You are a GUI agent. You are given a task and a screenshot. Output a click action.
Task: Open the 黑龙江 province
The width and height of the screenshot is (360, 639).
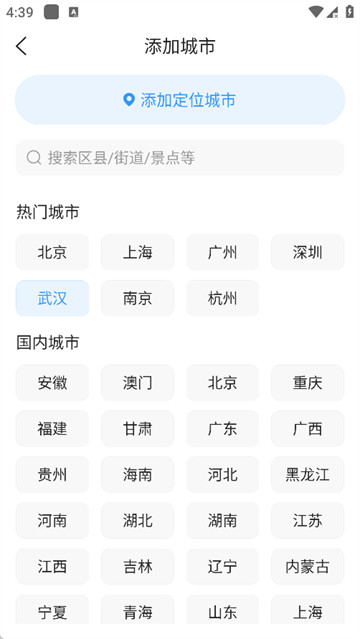coord(307,475)
